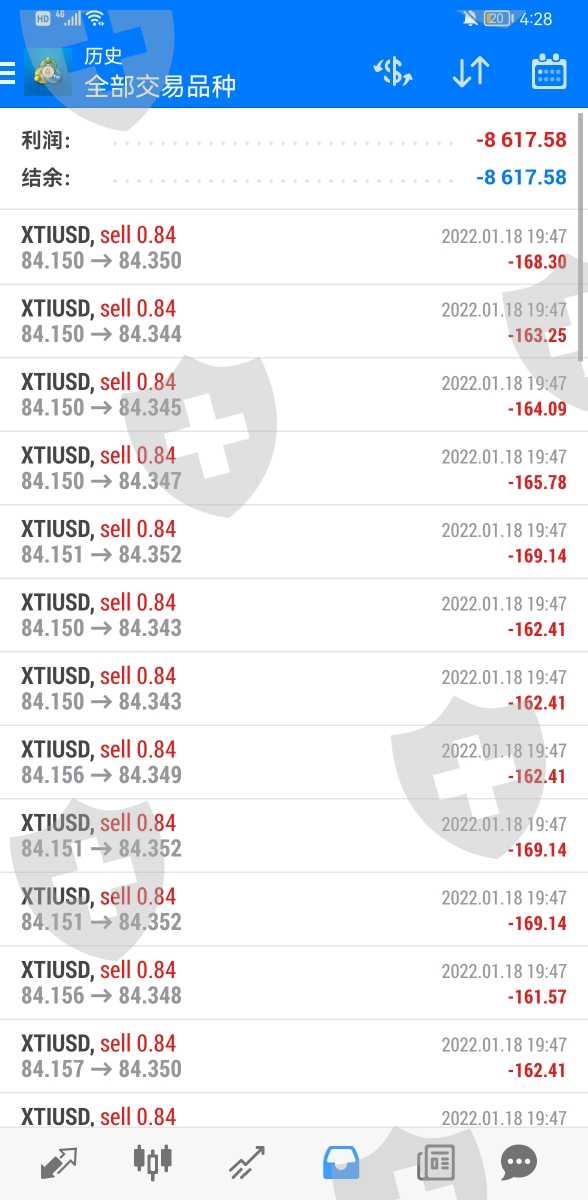Expand the trade closed at 84.344
588x1200 pixels.
294,321
